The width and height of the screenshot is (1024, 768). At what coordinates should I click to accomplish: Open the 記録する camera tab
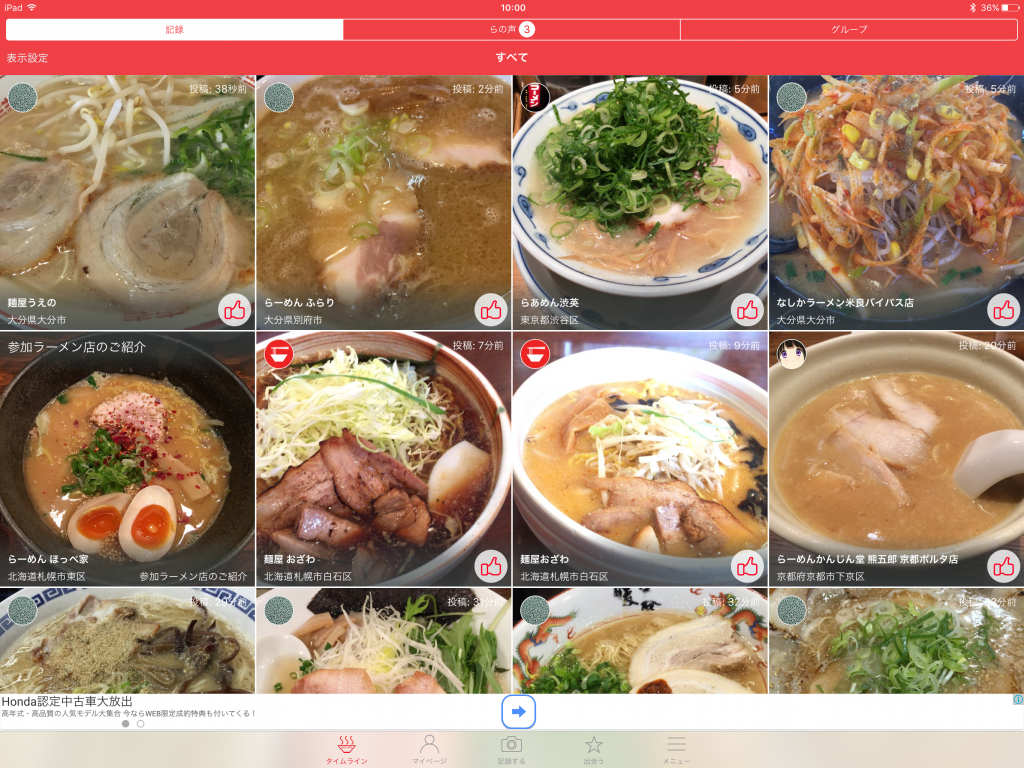[x=511, y=750]
